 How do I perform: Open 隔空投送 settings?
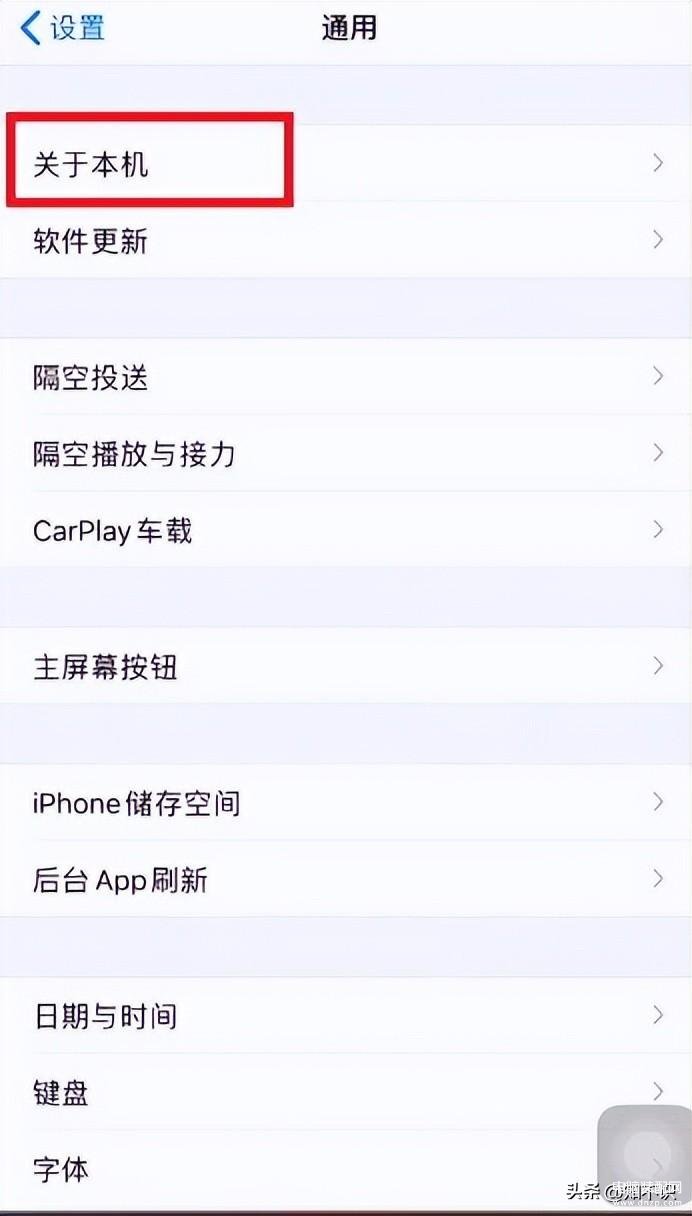click(346, 376)
